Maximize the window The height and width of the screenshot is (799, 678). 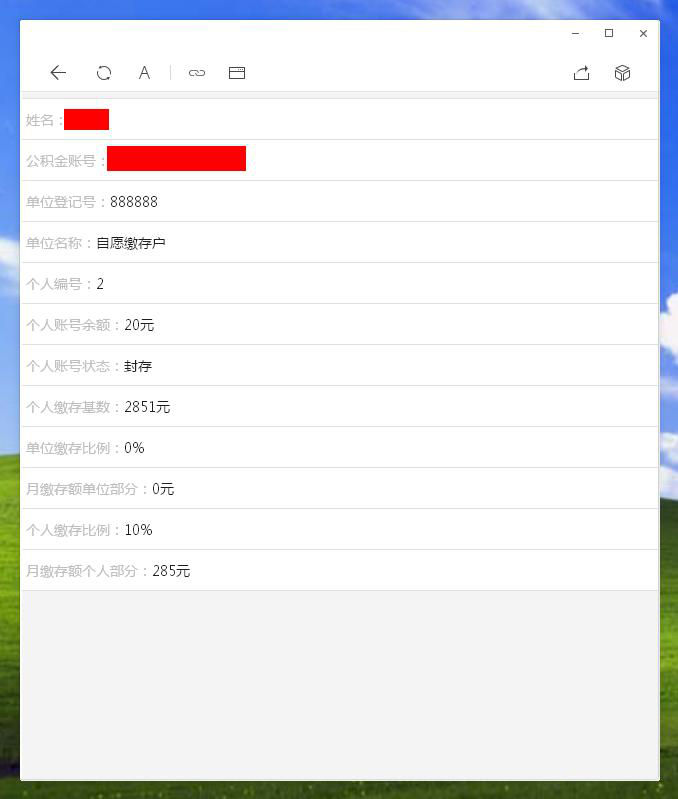click(x=609, y=34)
